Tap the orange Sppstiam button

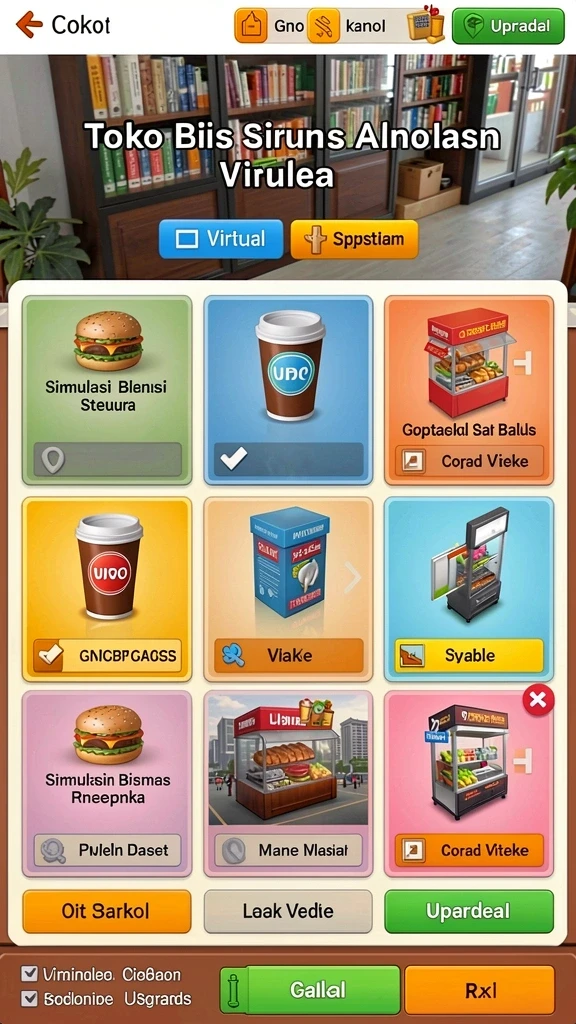(354, 239)
